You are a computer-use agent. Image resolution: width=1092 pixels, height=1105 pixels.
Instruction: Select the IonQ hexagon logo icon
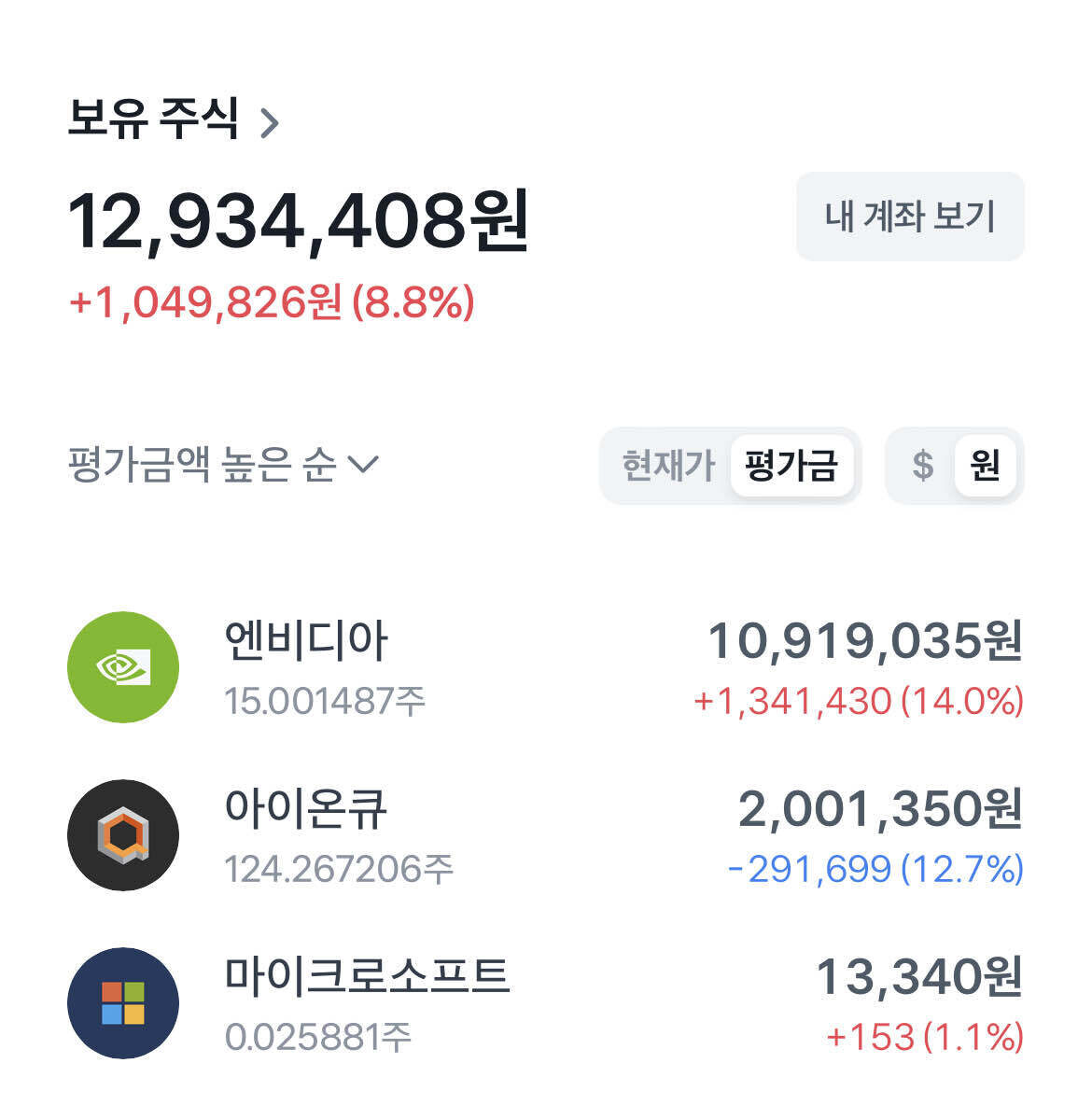[x=122, y=833]
